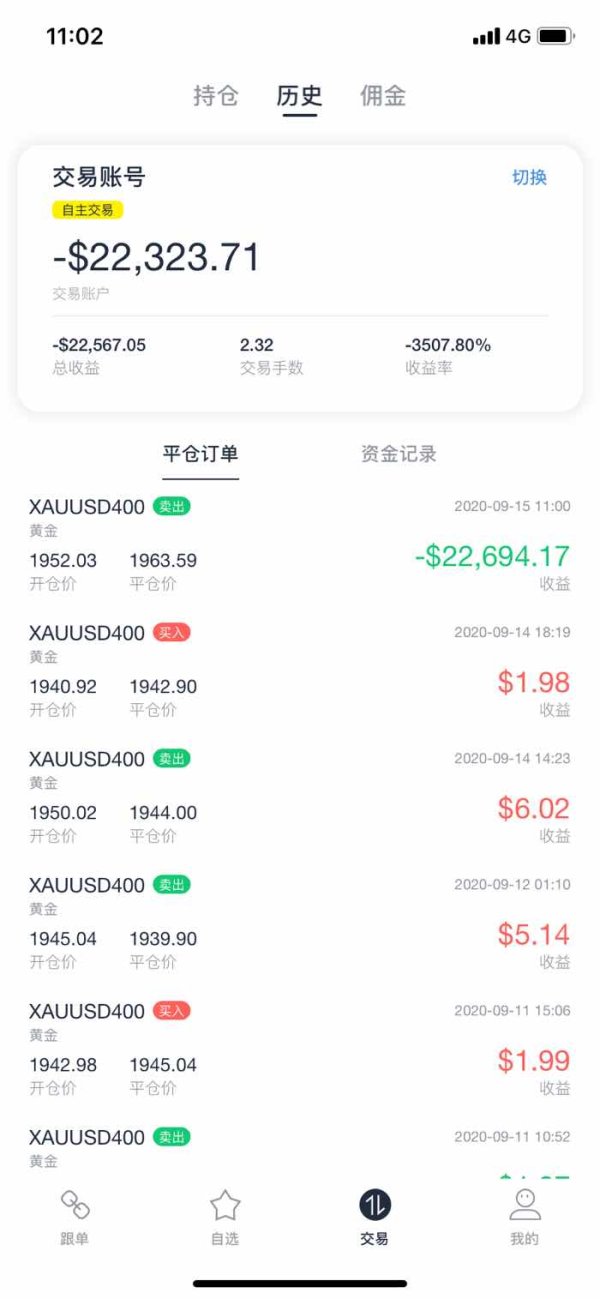Switch to the 持仓 tab
Screen dimensions: 600x1299
[216, 96]
